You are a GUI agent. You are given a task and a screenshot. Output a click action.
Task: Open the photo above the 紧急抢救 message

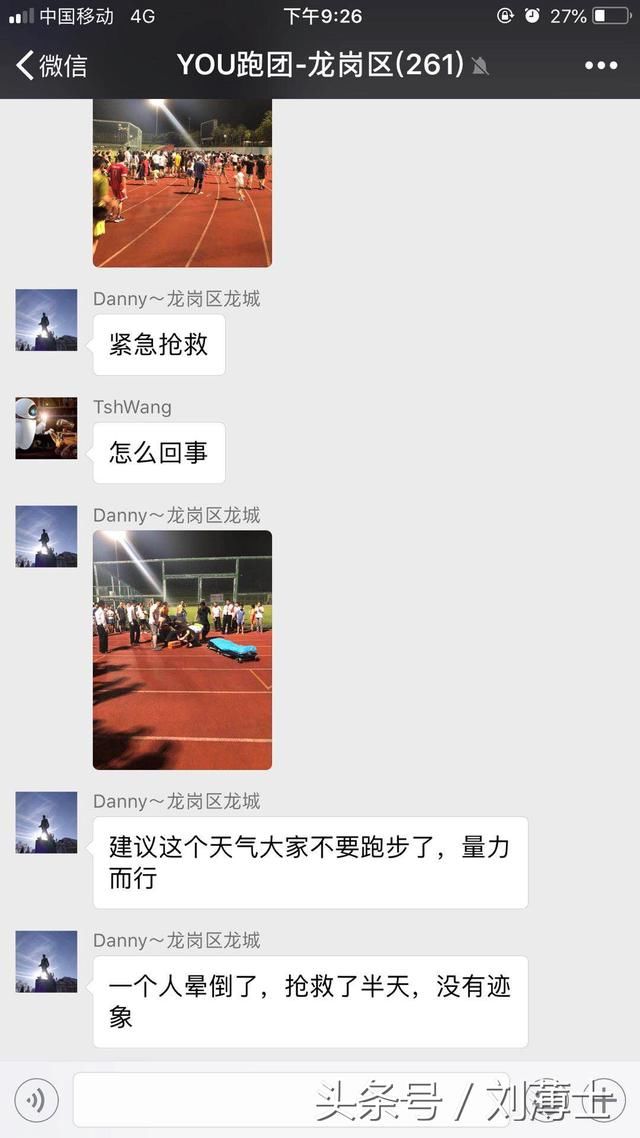(x=182, y=183)
